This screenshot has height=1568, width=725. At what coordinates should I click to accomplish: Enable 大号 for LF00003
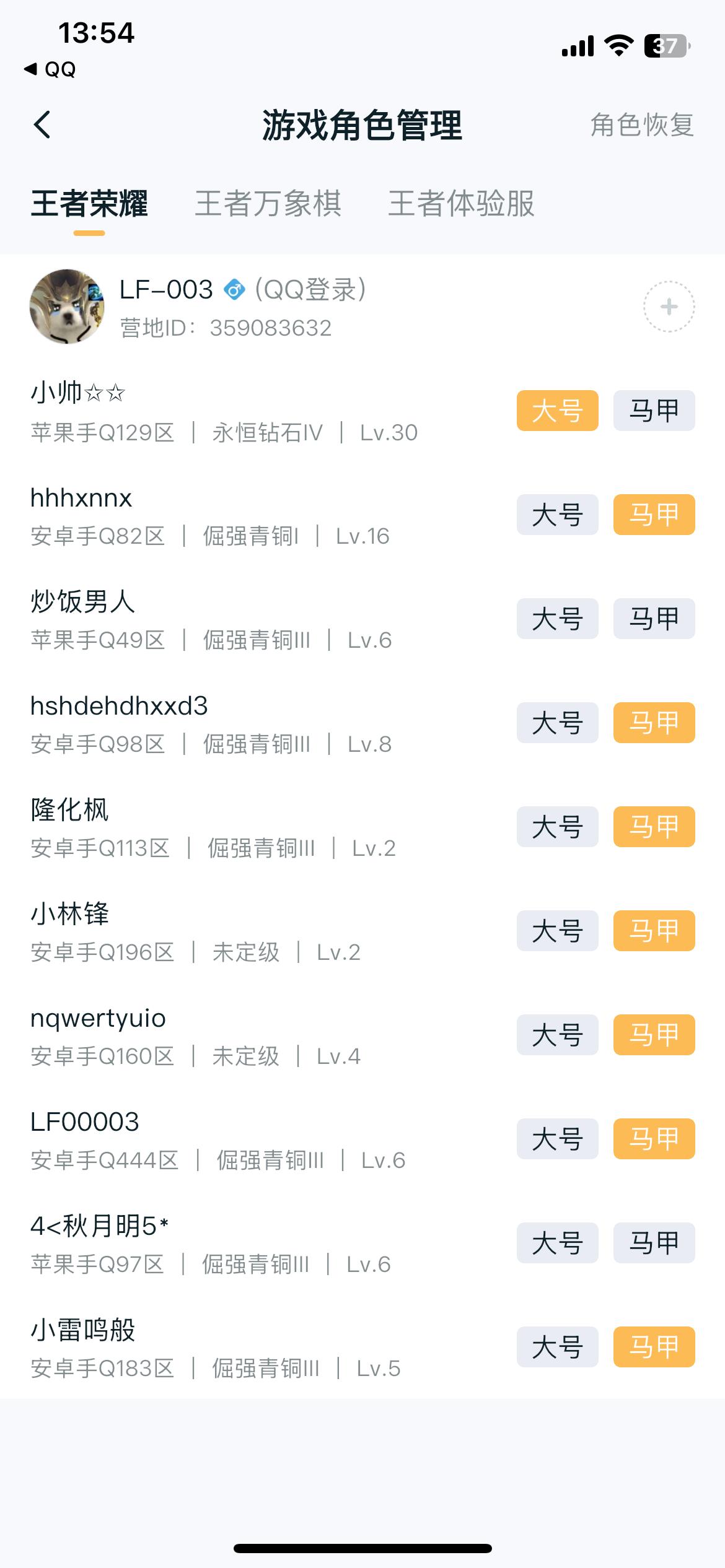click(556, 1139)
